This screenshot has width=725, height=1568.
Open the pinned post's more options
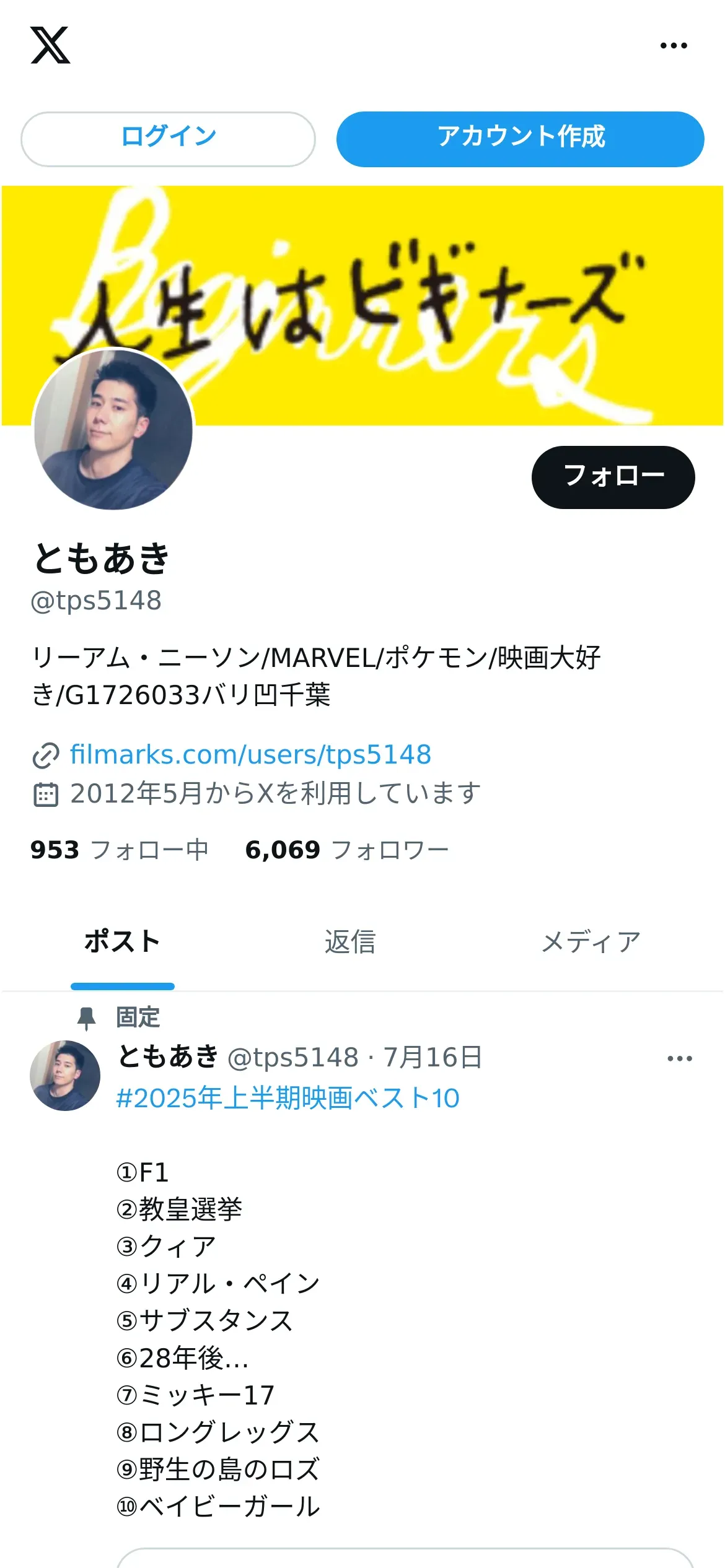(x=680, y=1058)
